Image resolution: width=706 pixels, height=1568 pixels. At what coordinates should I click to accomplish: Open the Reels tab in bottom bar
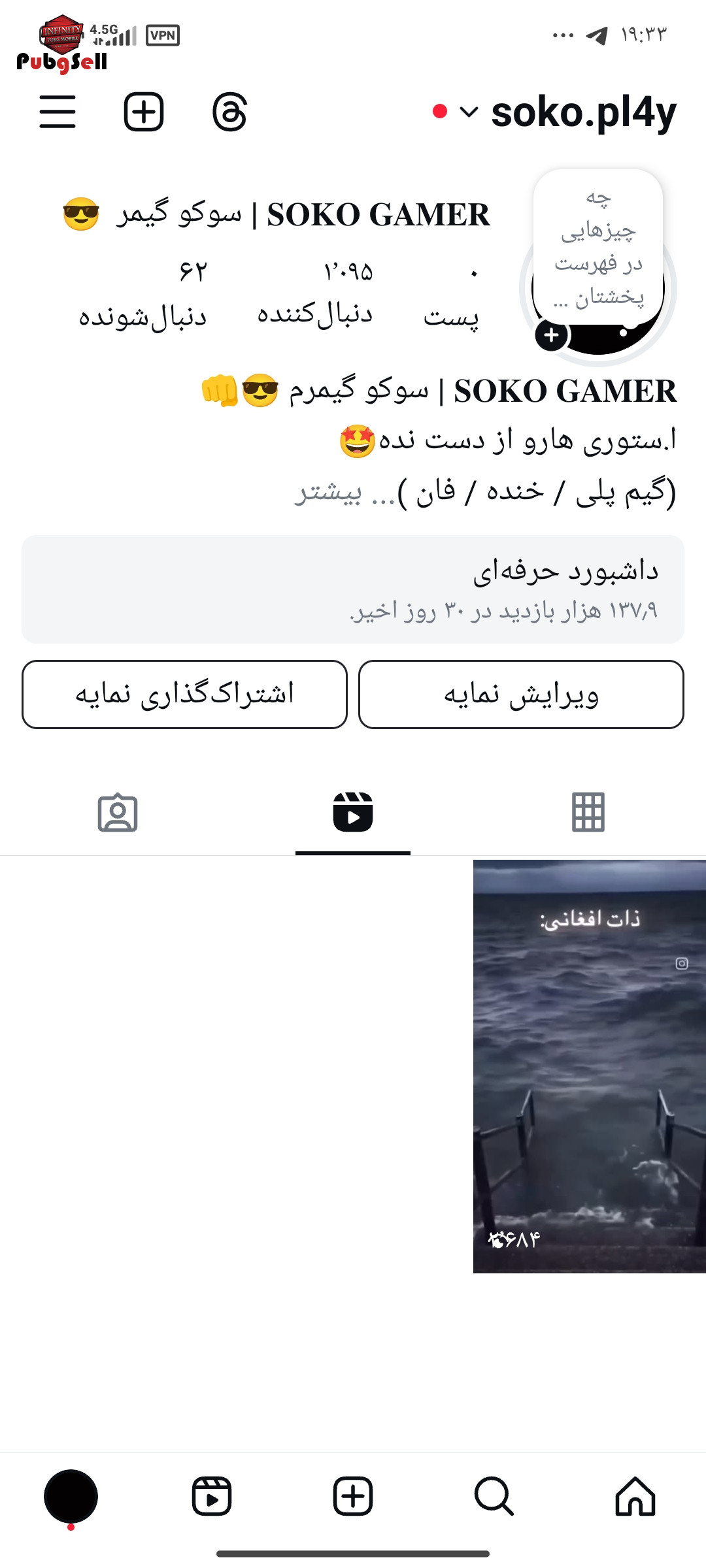click(212, 1496)
